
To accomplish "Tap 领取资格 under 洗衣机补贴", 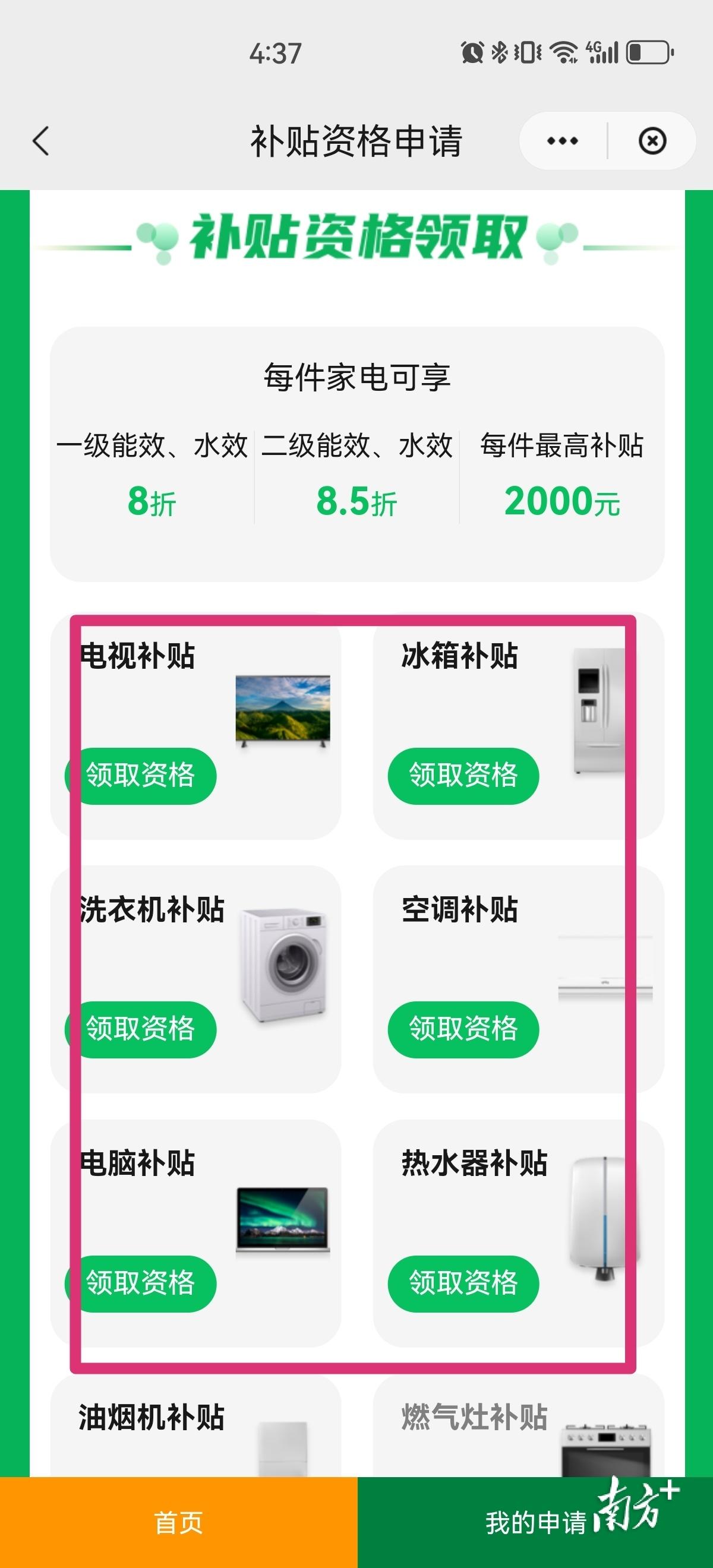I will [x=141, y=1029].
